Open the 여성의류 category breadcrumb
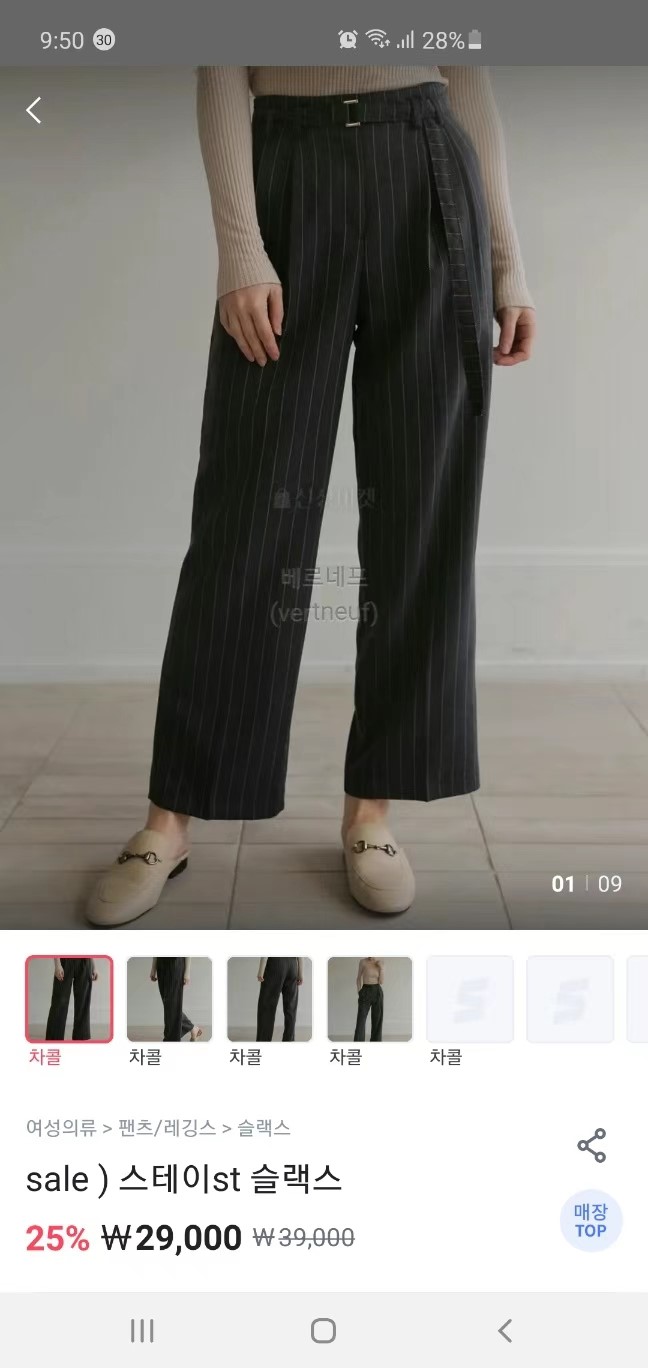648x1368 pixels. coord(61,1128)
